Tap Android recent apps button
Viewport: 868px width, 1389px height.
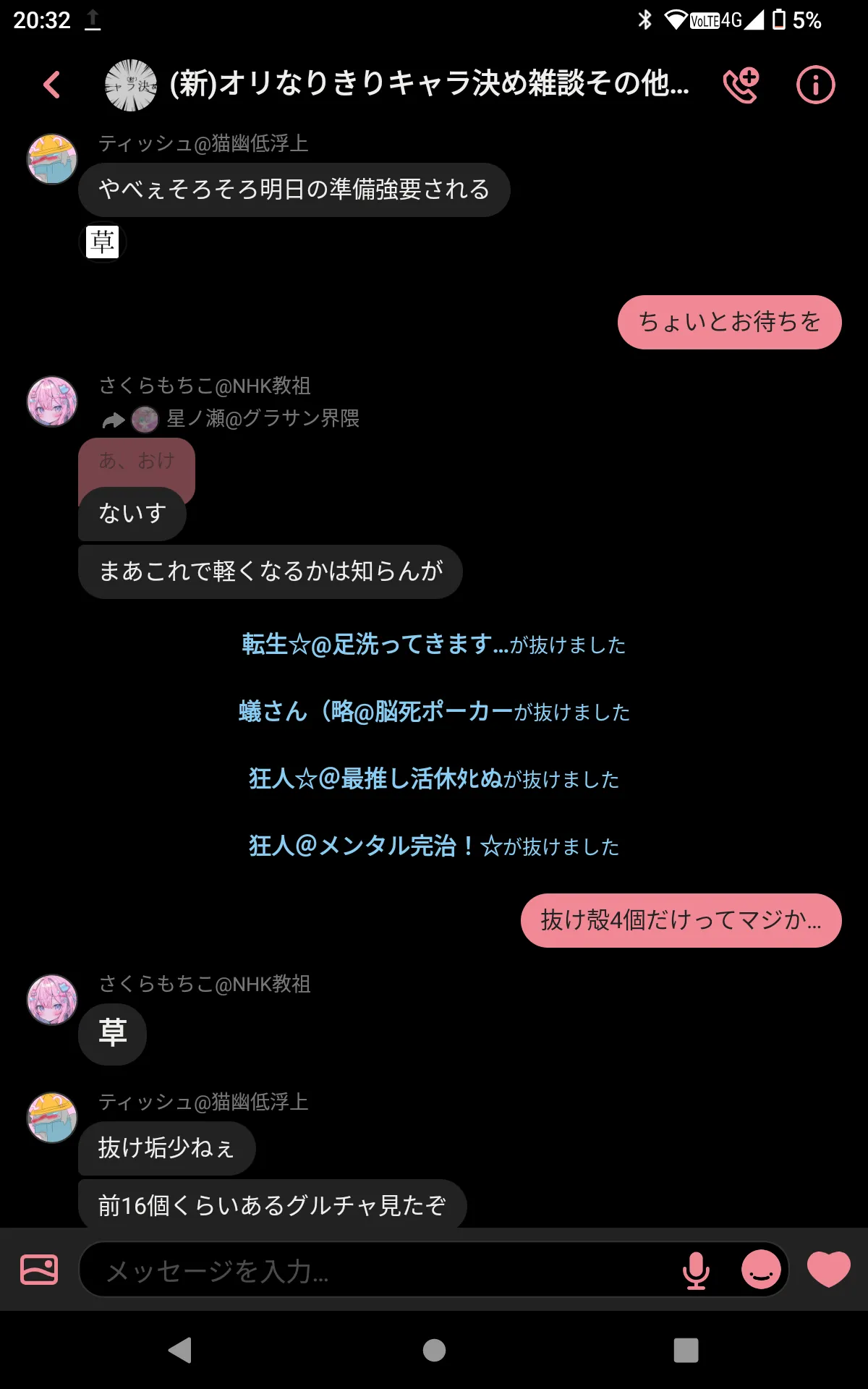click(x=686, y=1350)
